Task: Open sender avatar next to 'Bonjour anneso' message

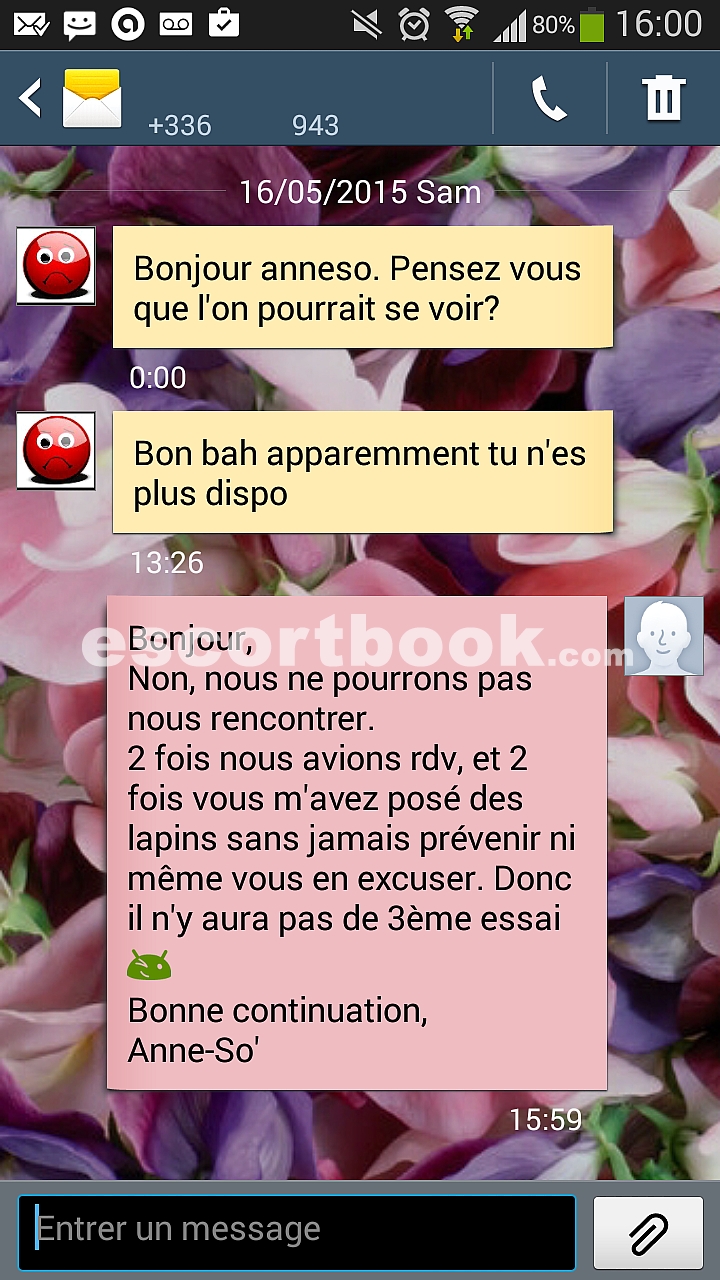Action: point(56,266)
